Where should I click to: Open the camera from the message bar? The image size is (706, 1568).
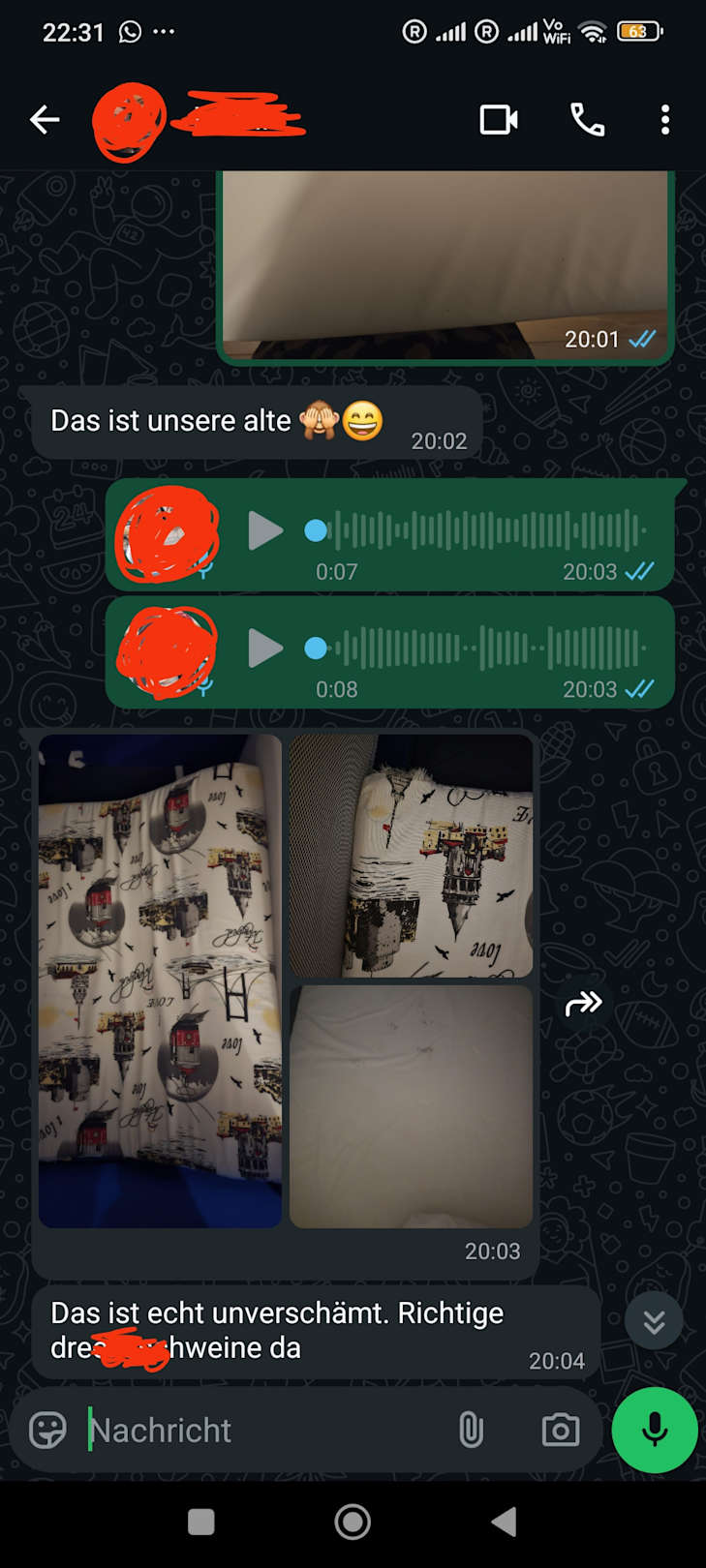[560, 1430]
